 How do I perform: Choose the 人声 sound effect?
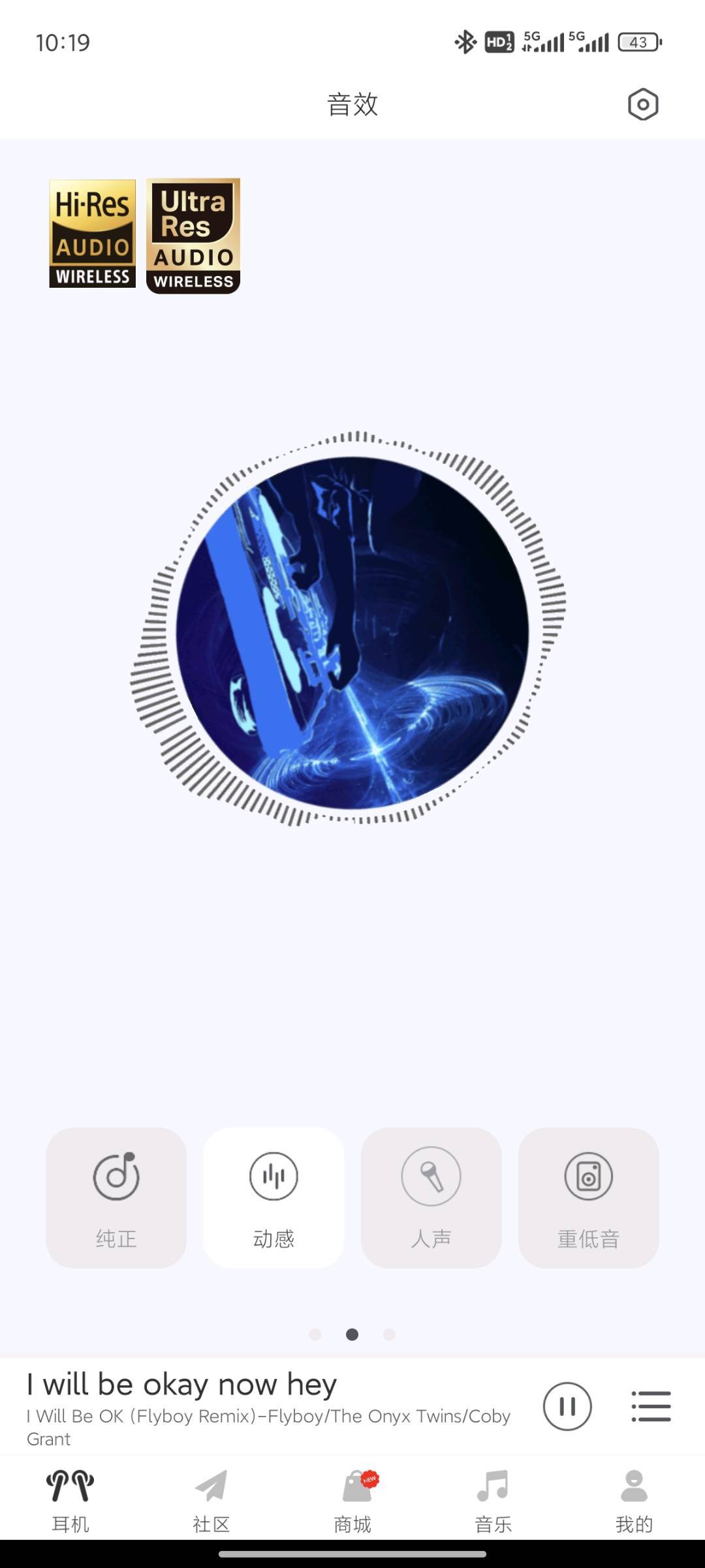[x=431, y=1197]
